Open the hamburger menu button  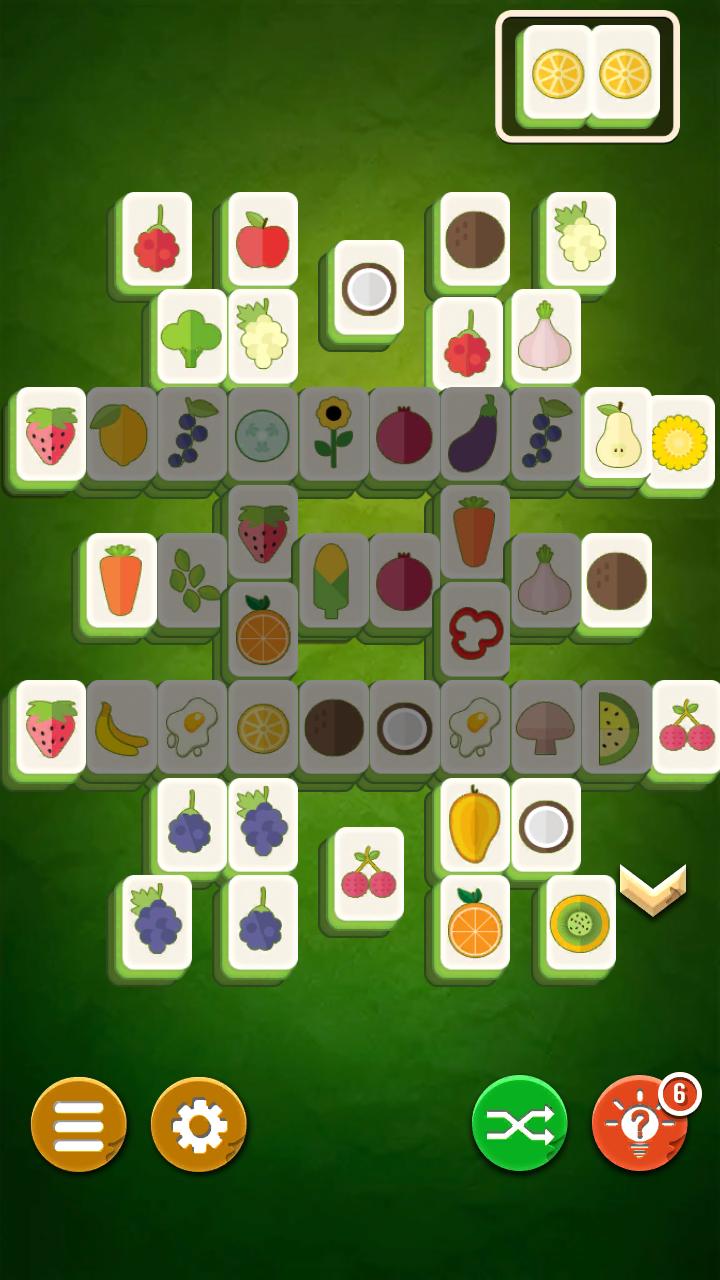(79, 1124)
